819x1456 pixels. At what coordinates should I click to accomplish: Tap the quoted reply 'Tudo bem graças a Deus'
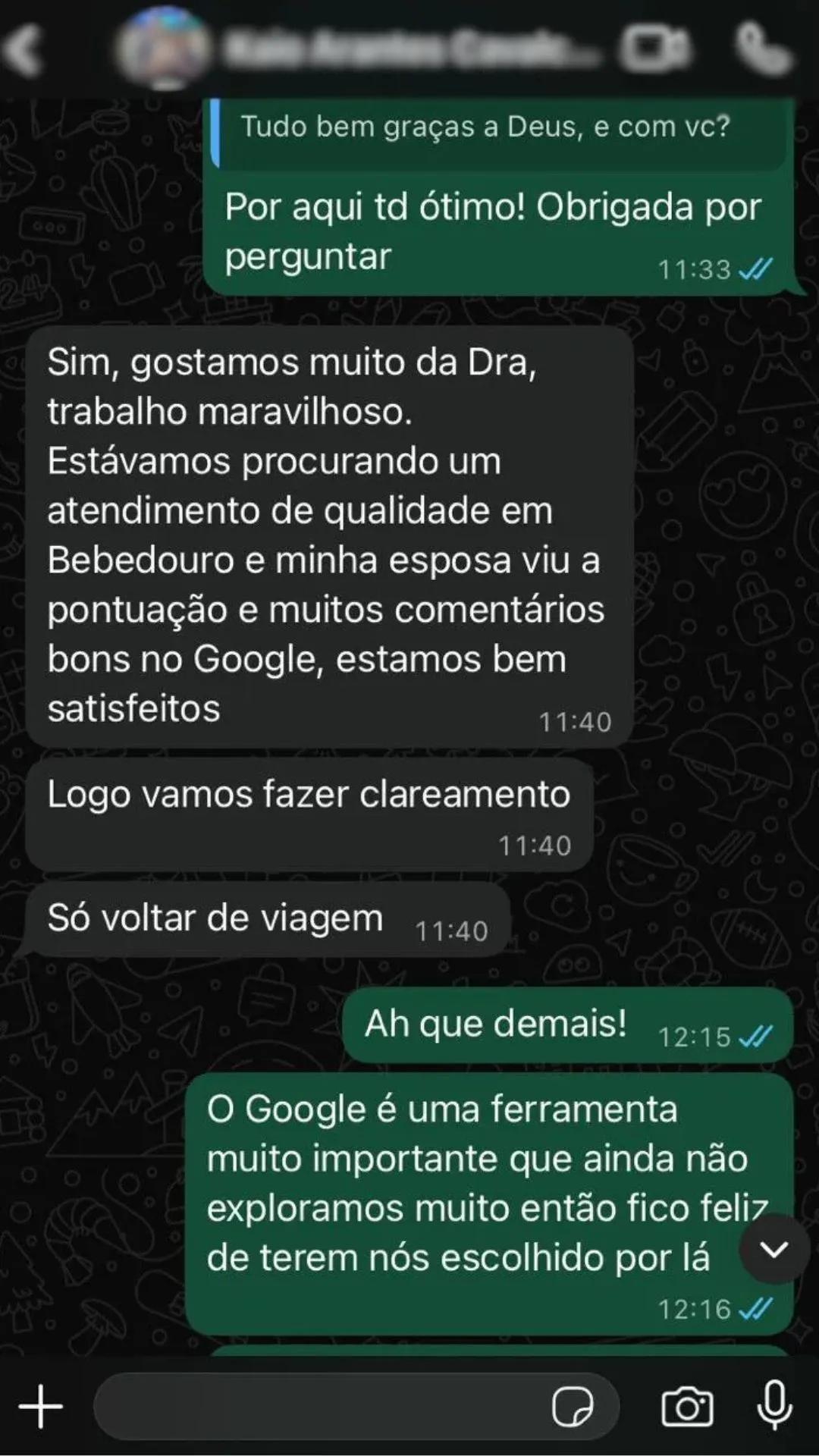click(x=485, y=127)
